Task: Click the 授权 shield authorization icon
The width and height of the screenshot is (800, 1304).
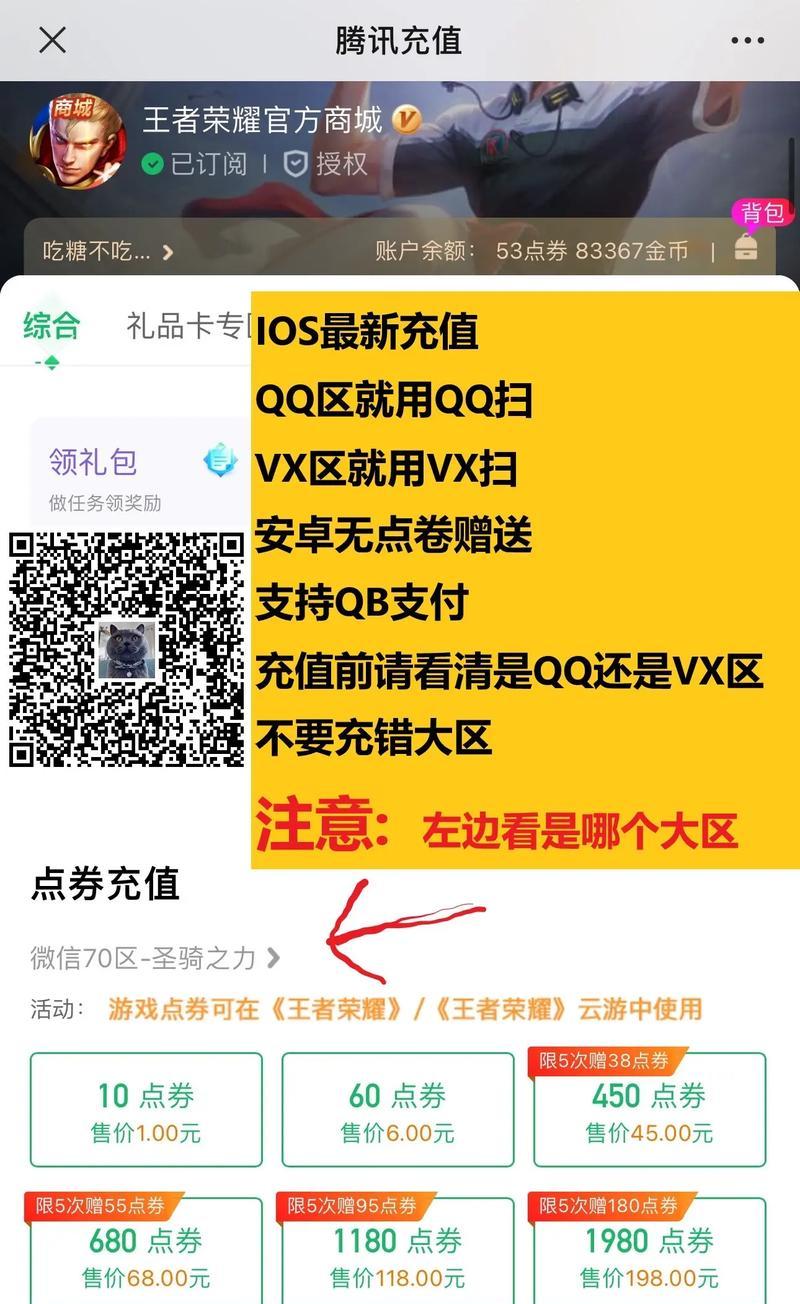Action: tap(294, 166)
